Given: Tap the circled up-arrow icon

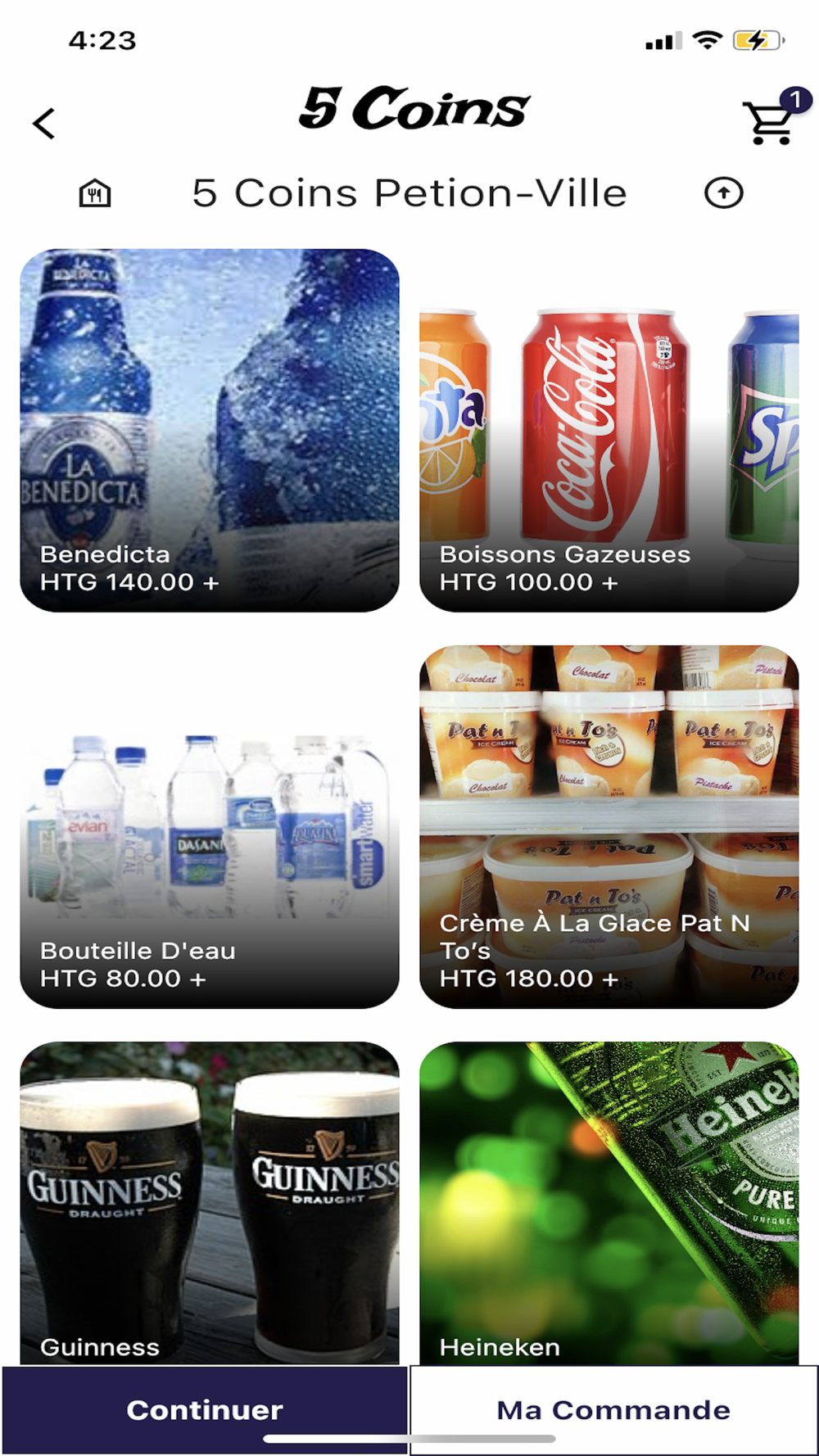Looking at the screenshot, I should pos(724,193).
